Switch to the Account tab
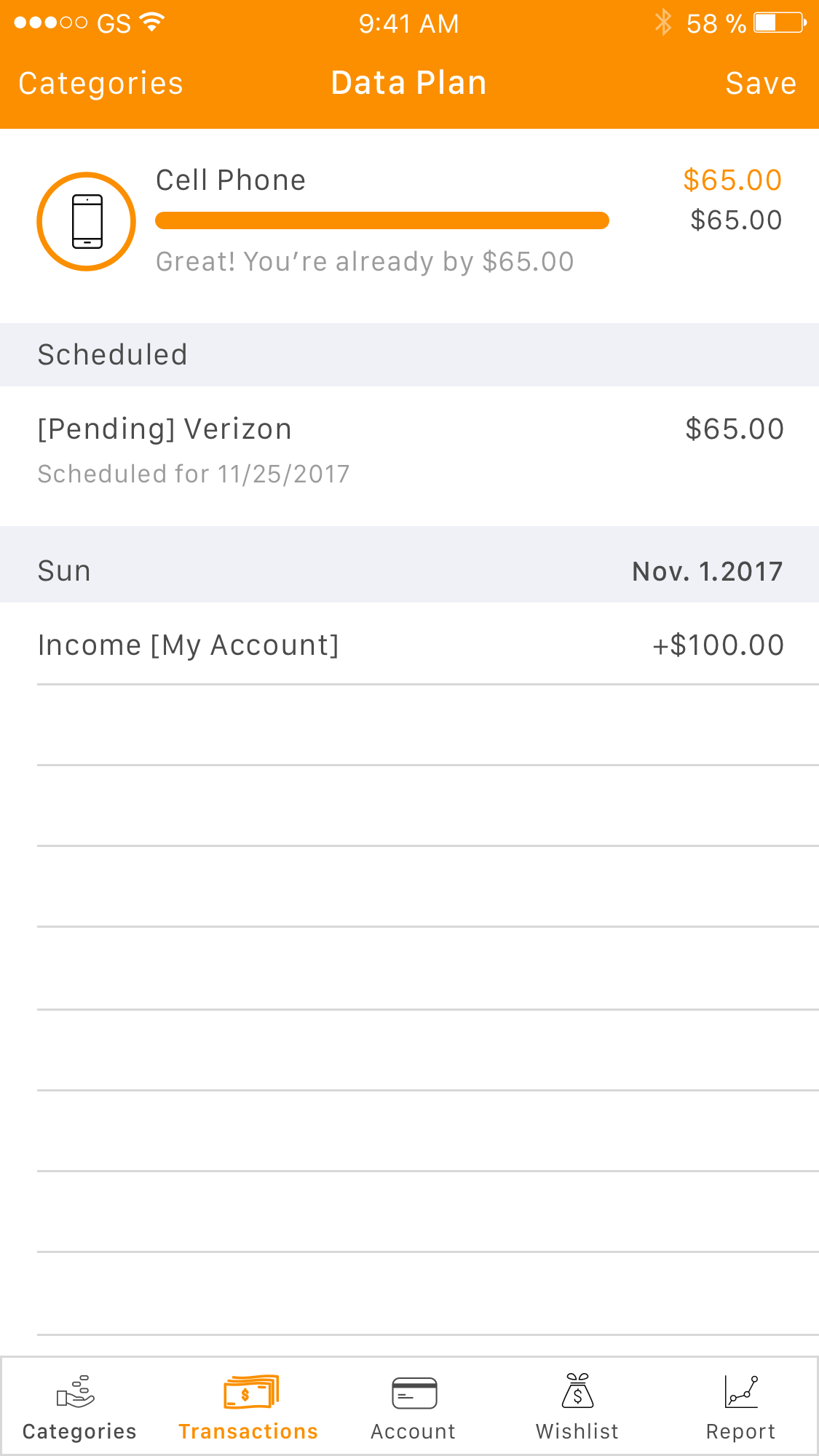819x1456 pixels. tap(414, 1407)
